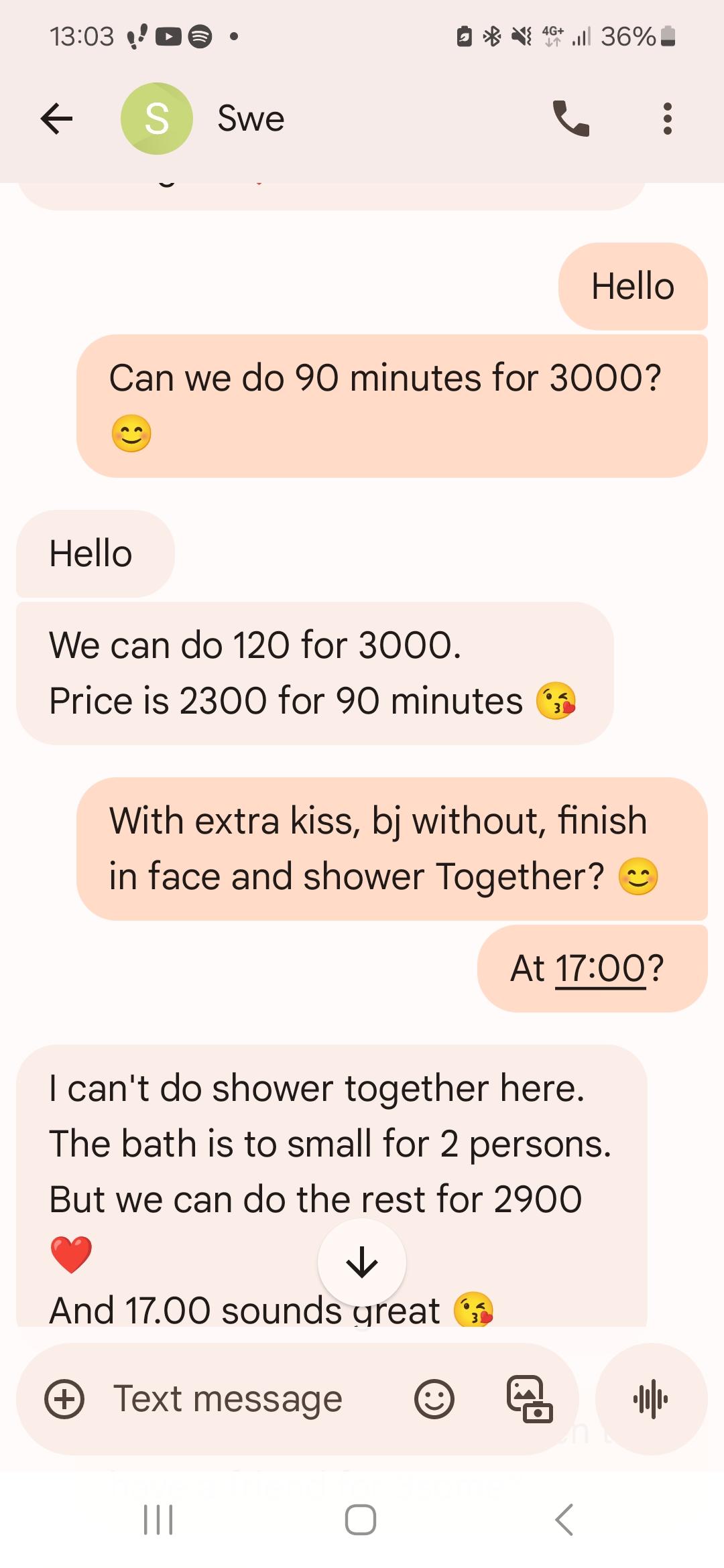Go to the home screen
This screenshot has height=1568, width=724.
(361, 1520)
